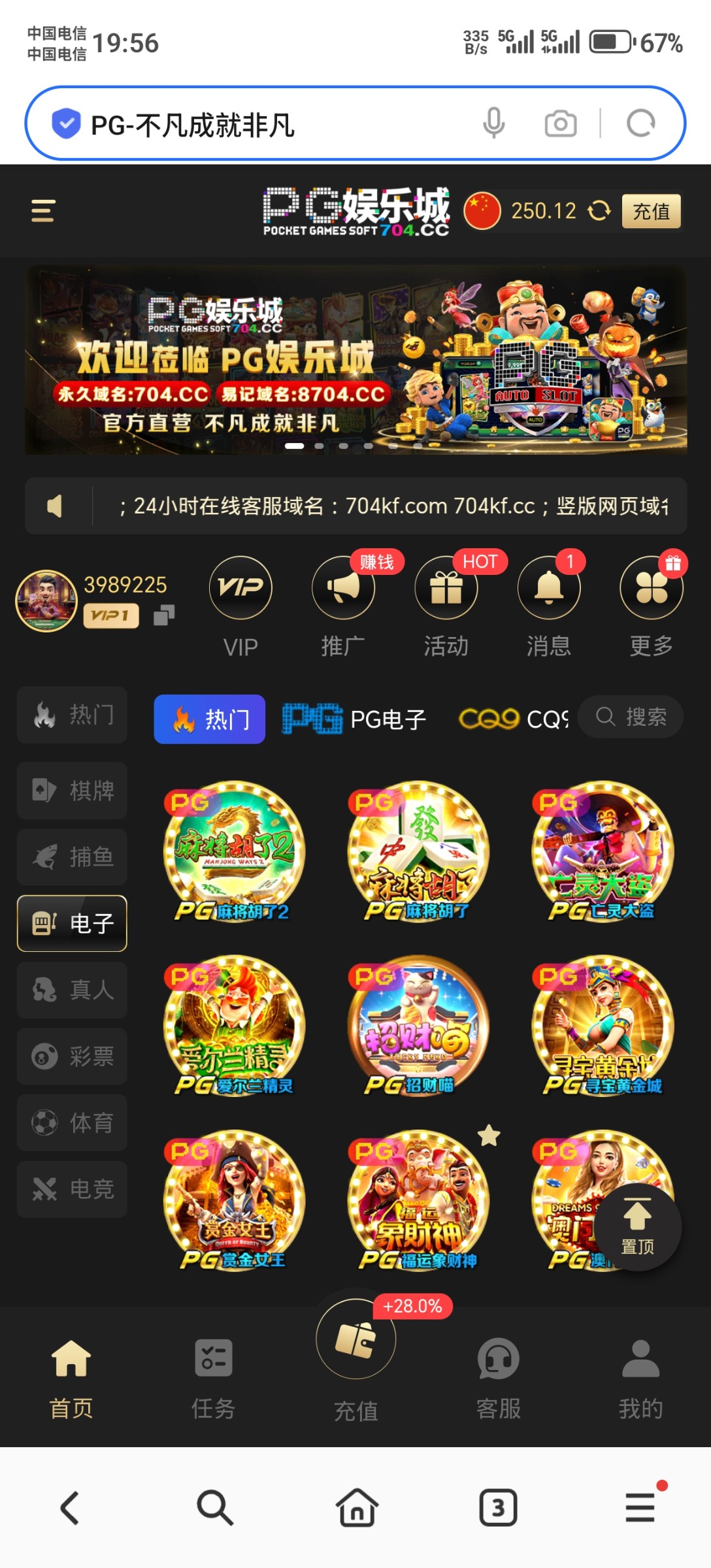
Task: Open the 推广 promotion section
Action: coord(343,589)
